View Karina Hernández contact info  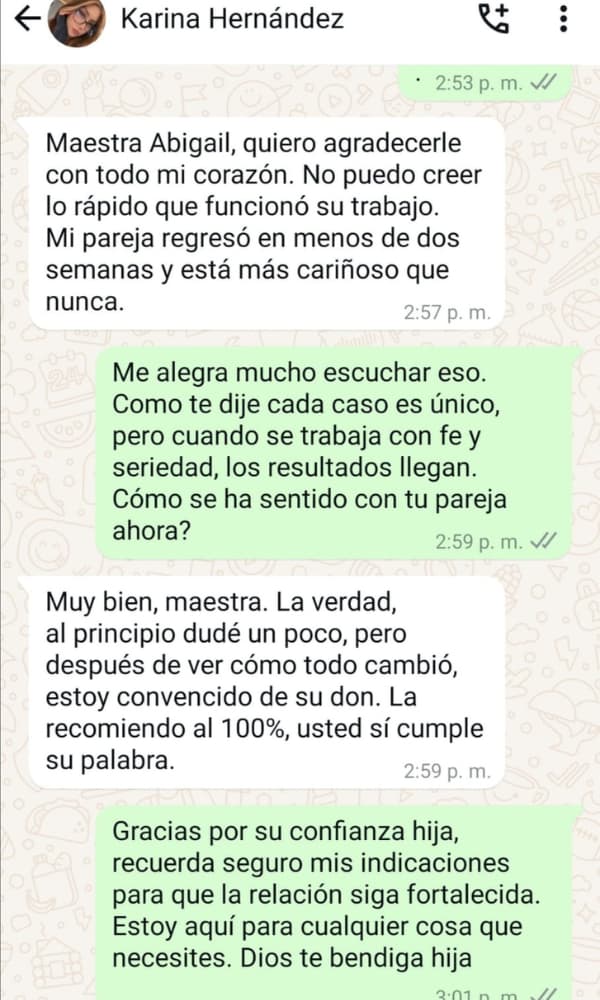(232, 19)
